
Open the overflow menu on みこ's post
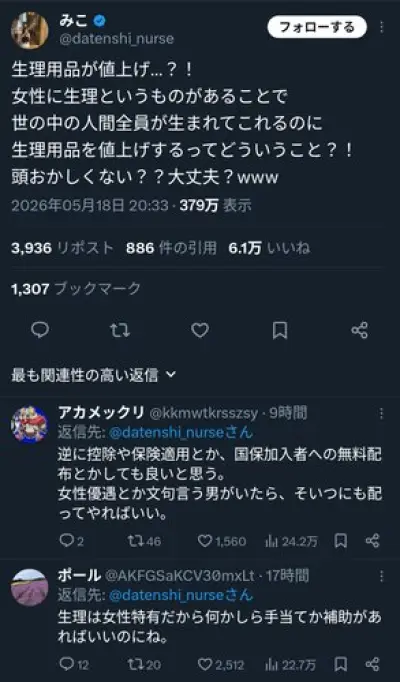click(x=382, y=27)
